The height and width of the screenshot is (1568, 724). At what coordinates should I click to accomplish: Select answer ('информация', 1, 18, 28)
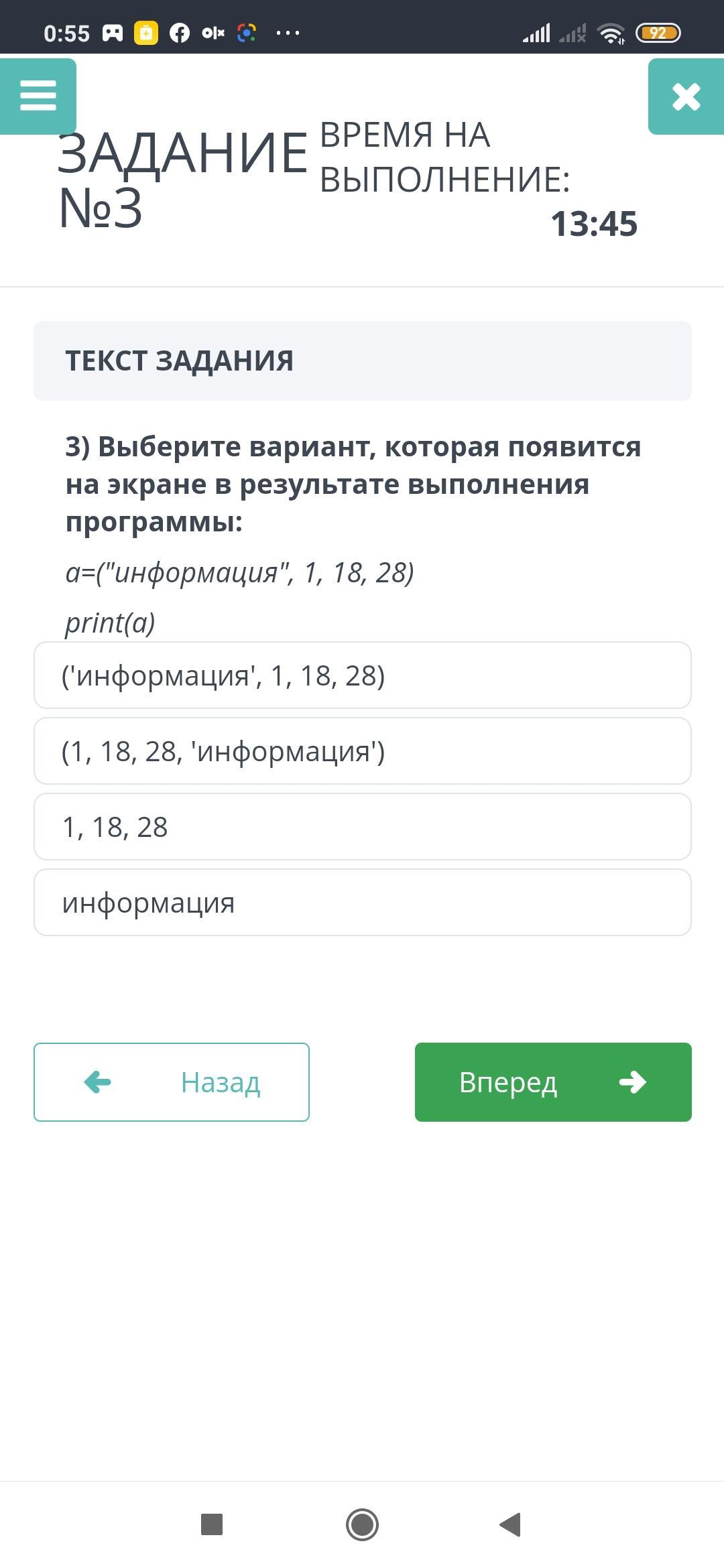click(363, 675)
